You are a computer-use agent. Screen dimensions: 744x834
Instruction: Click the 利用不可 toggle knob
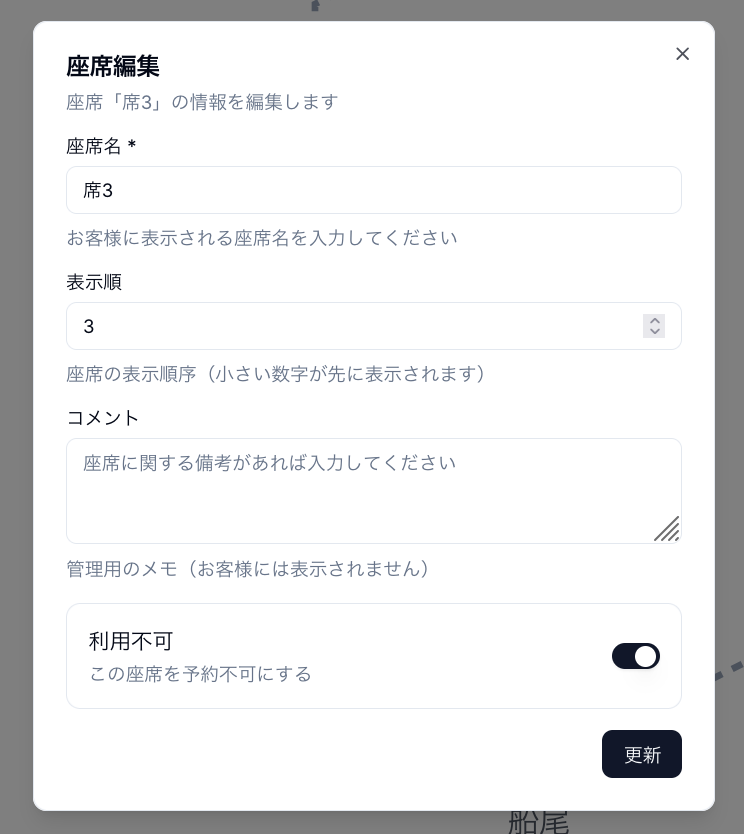point(646,656)
